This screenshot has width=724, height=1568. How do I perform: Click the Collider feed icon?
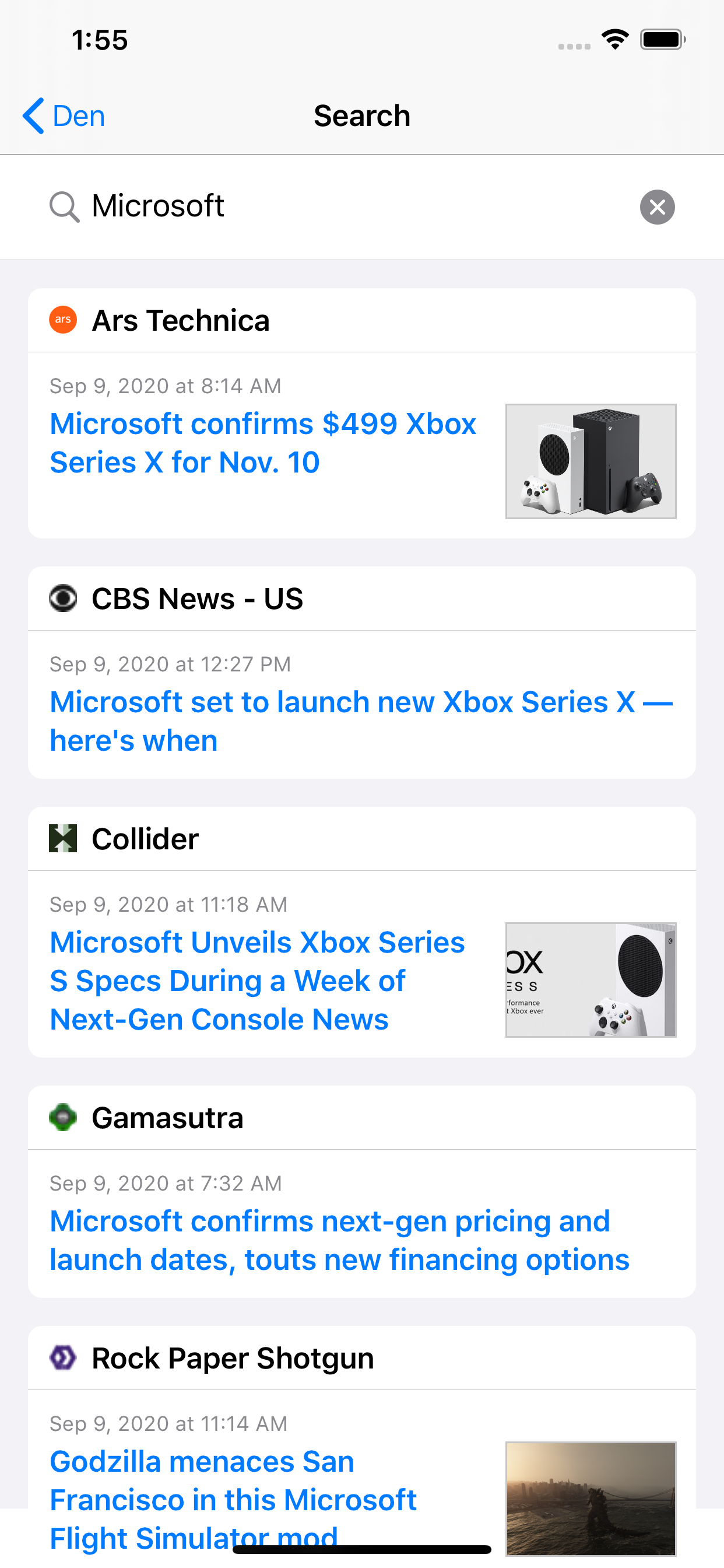pos(64,838)
